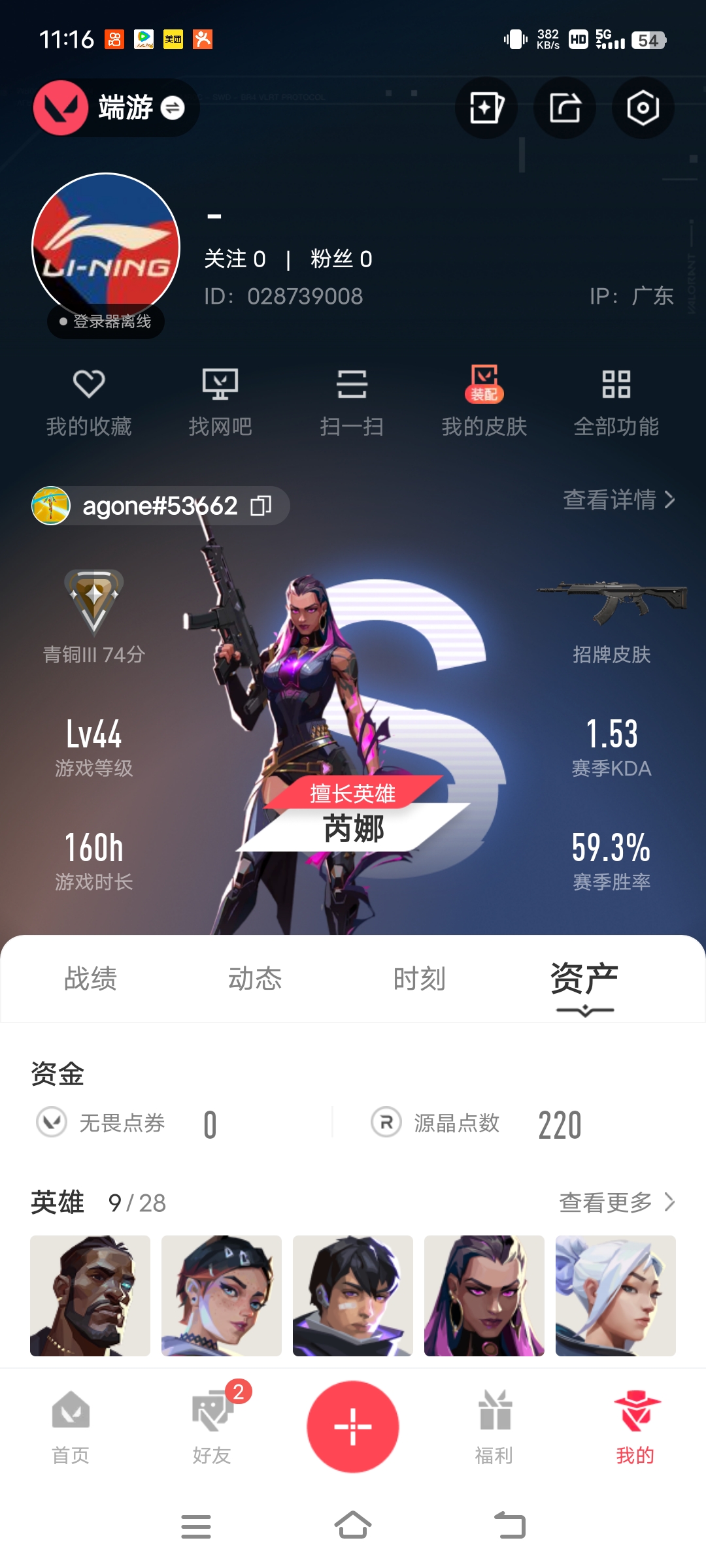Open 查看详情 for game profile details
Screen dimensions: 706x1568
(x=618, y=500)
